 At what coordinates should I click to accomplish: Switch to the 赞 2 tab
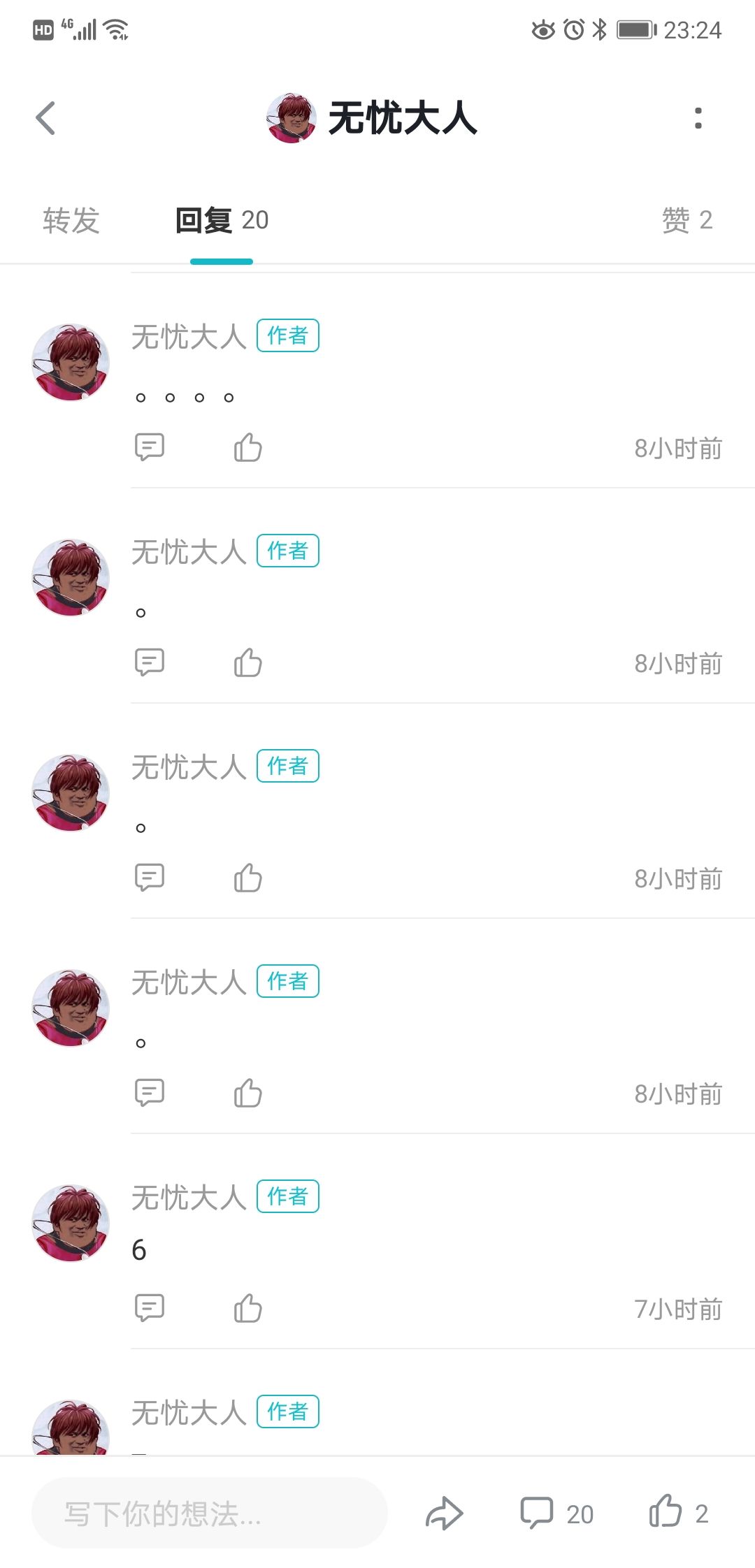pyautogui.click(x=687, y=221)
